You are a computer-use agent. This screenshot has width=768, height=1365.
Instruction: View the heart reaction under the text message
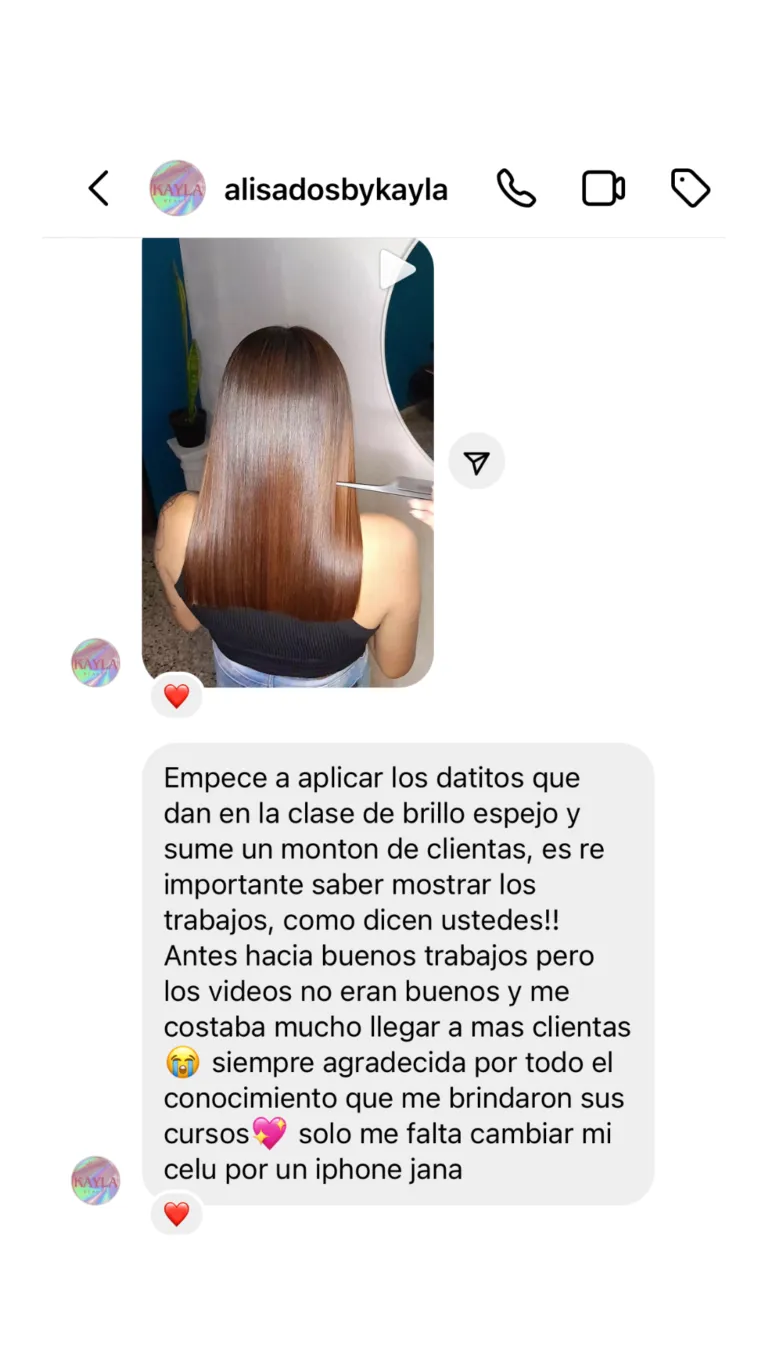point(177,1214)
